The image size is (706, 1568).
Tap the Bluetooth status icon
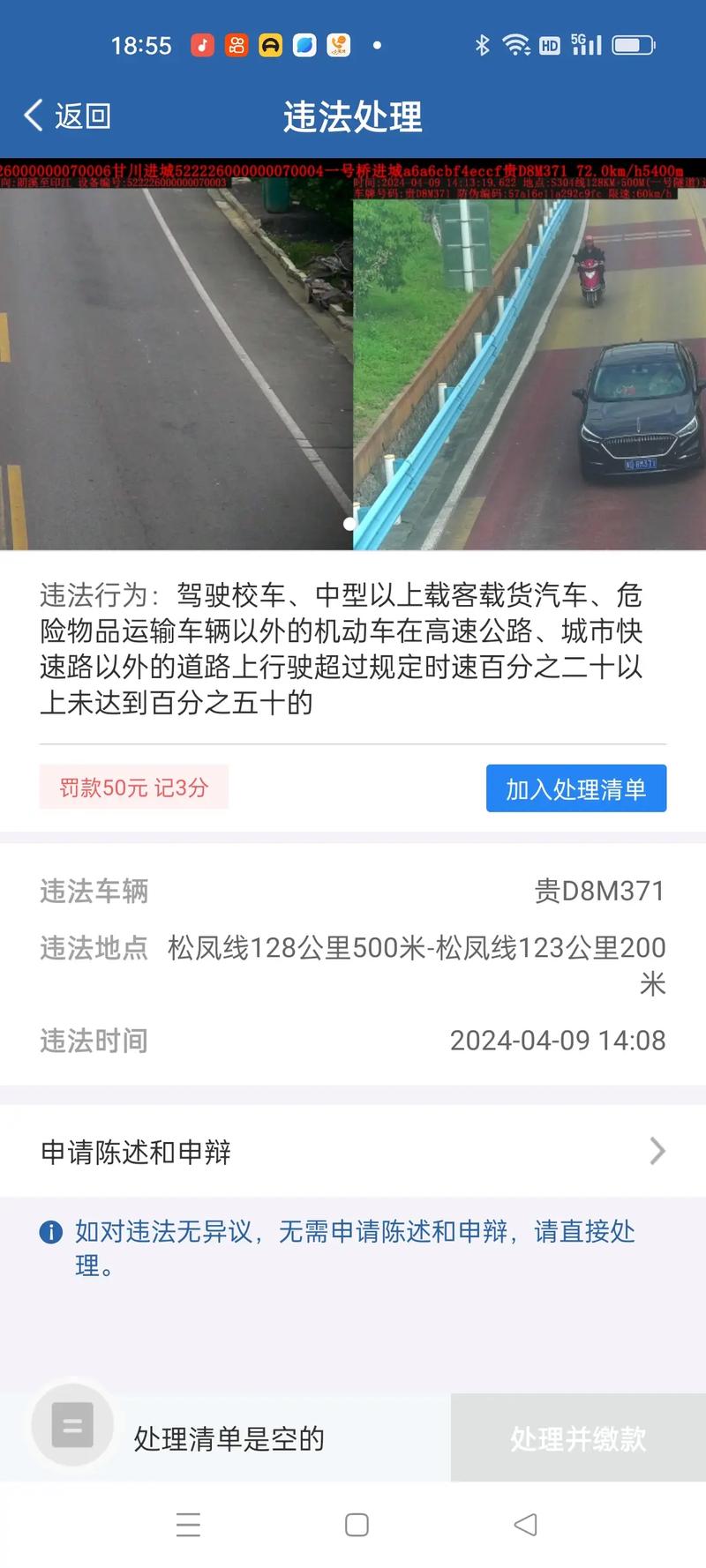pos(484,44)
